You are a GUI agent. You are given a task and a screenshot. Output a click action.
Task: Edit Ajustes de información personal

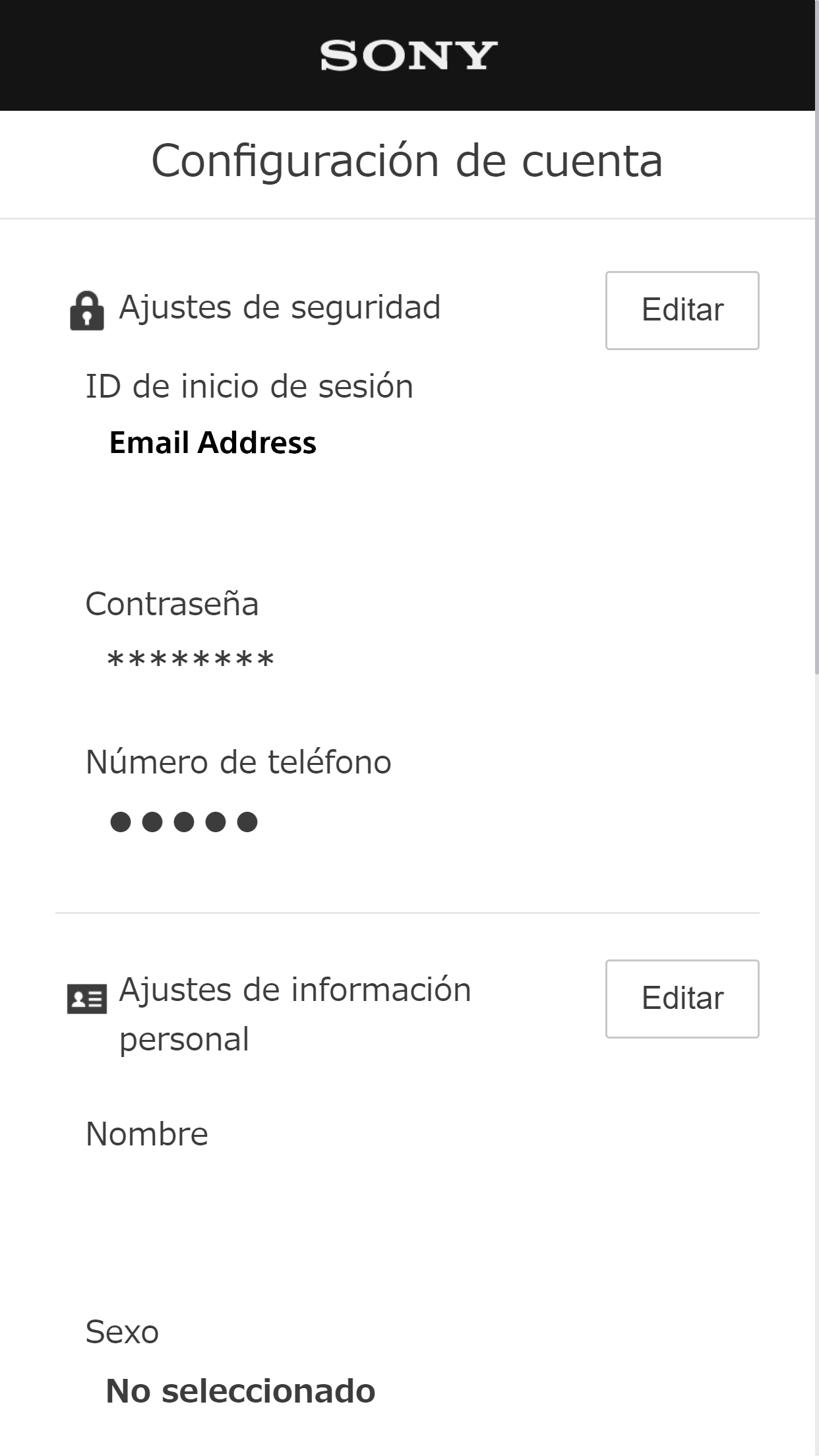tap(682, 998)
